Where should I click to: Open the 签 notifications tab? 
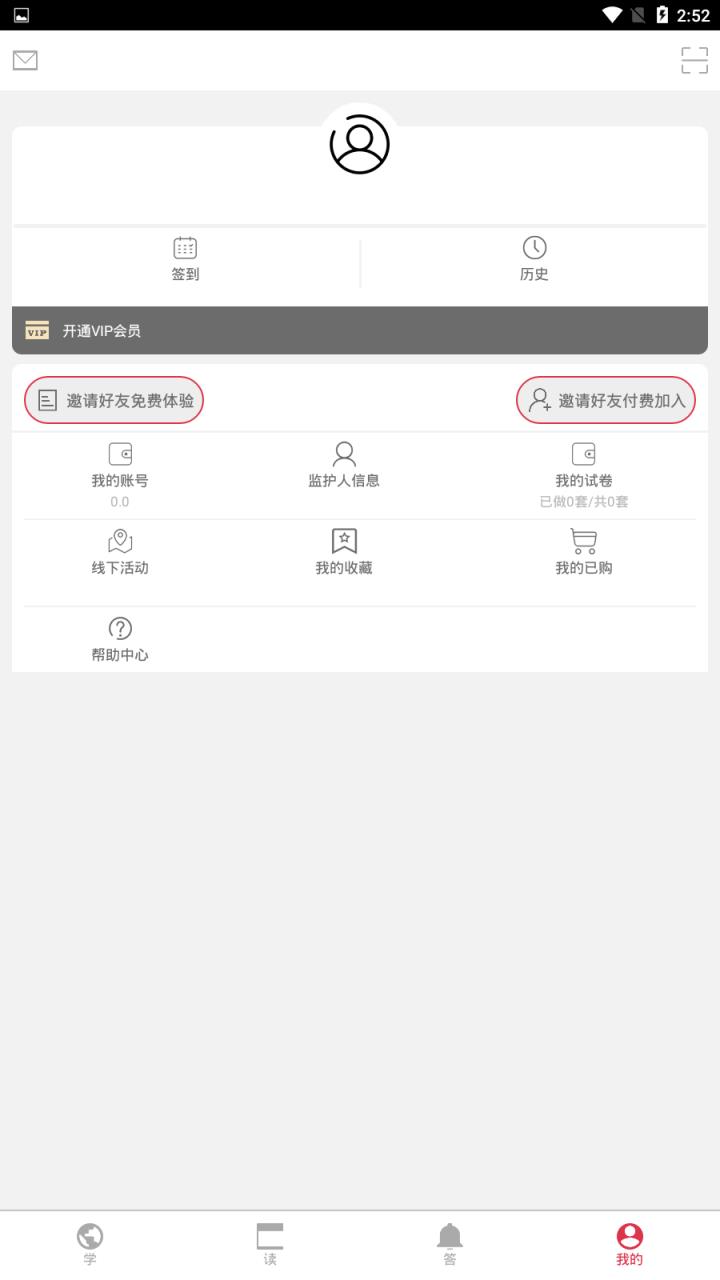450,1240
